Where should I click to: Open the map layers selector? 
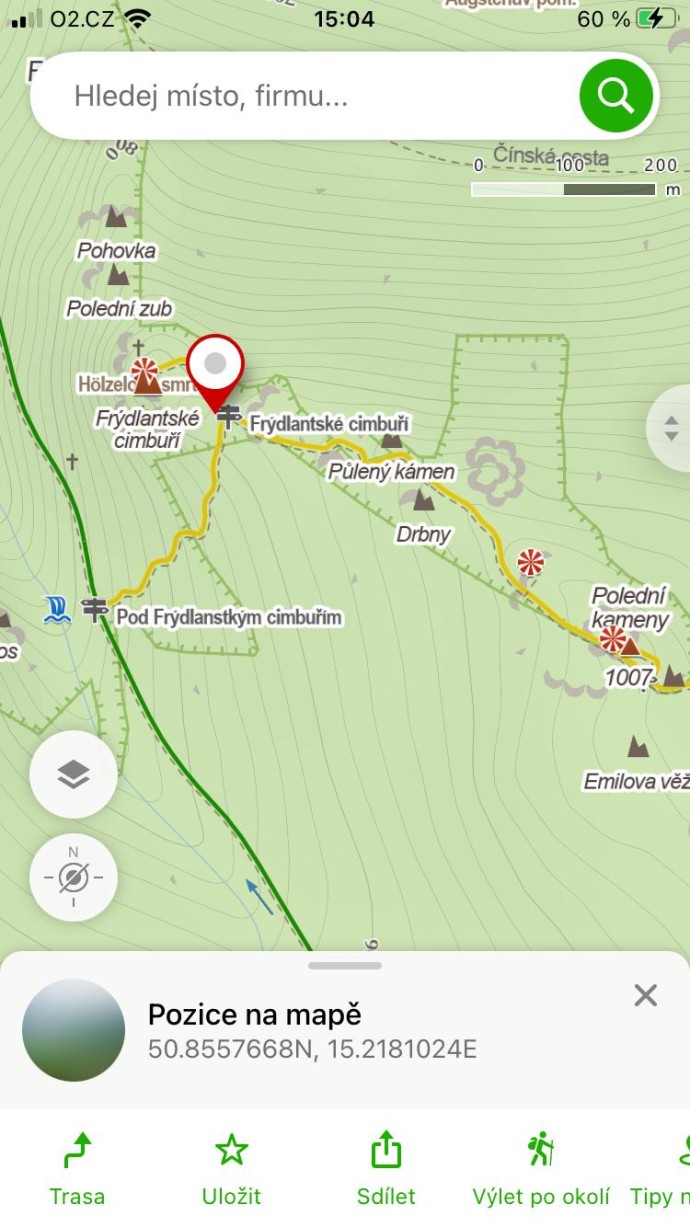(x=73, y=774)
